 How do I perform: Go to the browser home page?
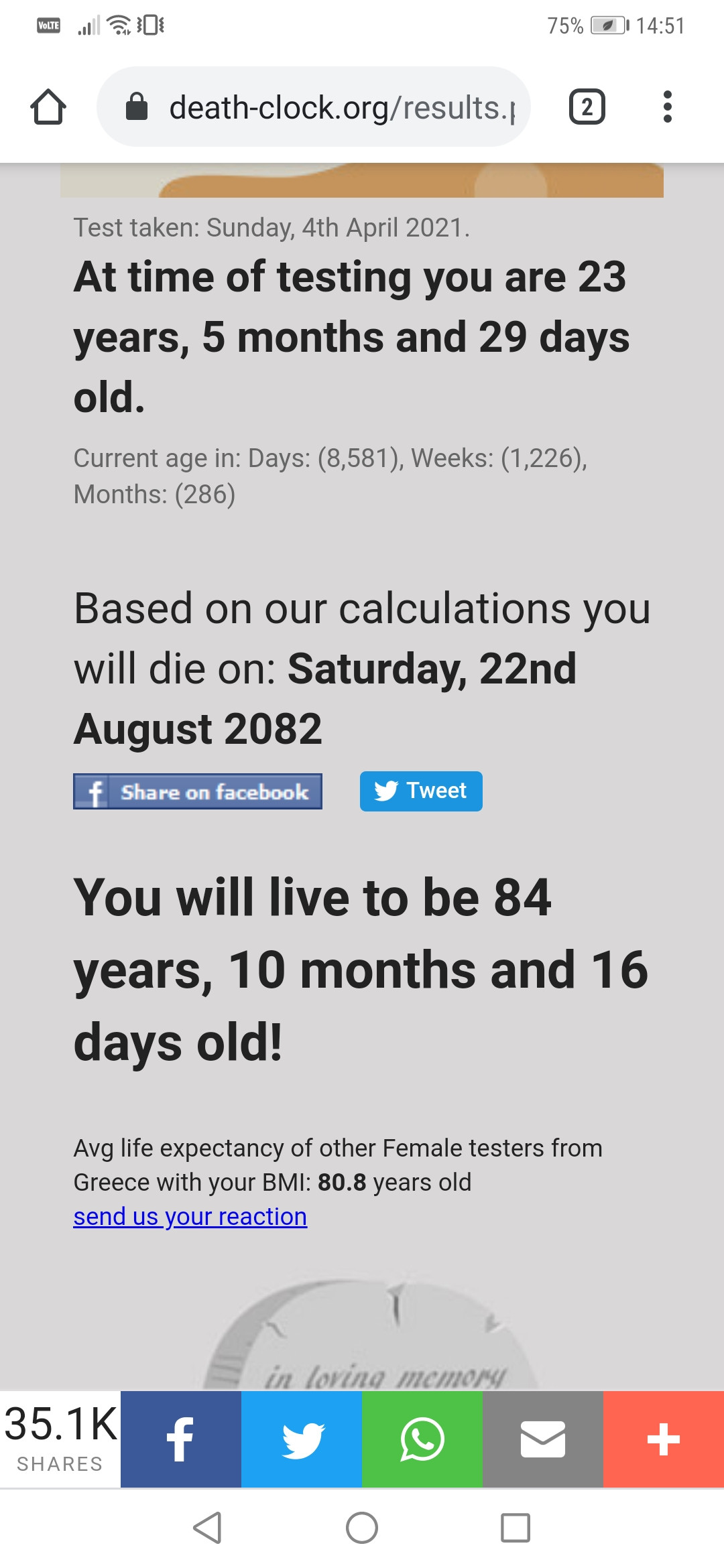click(x=48, y=107)
